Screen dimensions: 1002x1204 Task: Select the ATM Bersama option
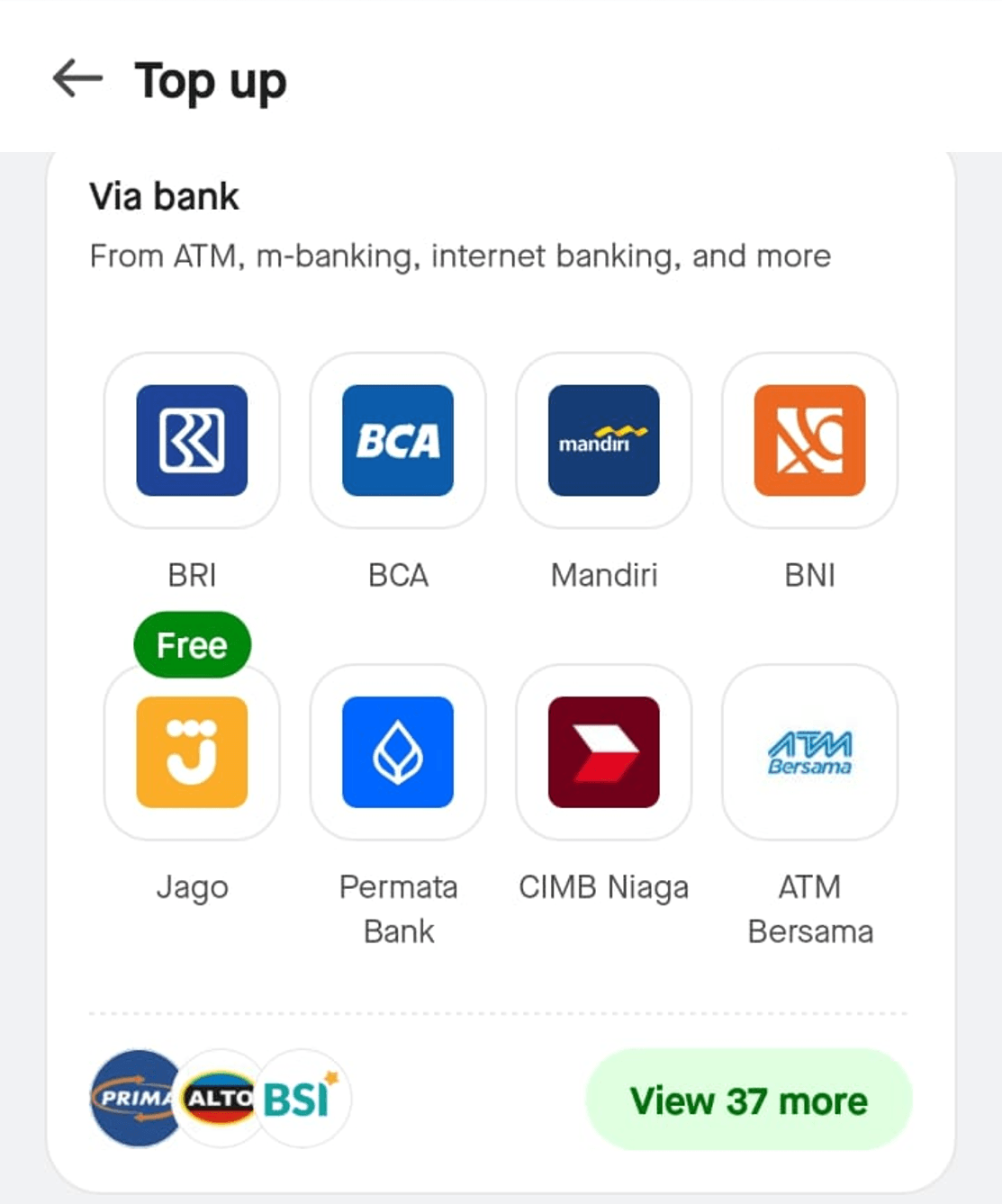tap(809, 753)
